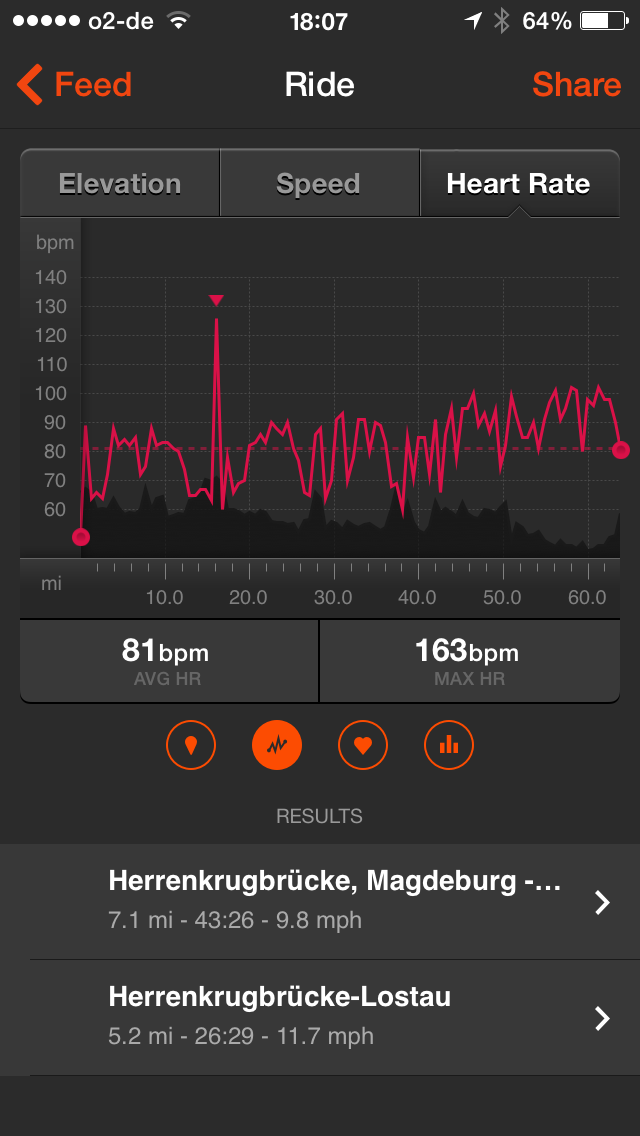The height and width of the screenshot is (1136, 640).
Task: Select the activity graph icon
Action: click(x=277, y=744)
